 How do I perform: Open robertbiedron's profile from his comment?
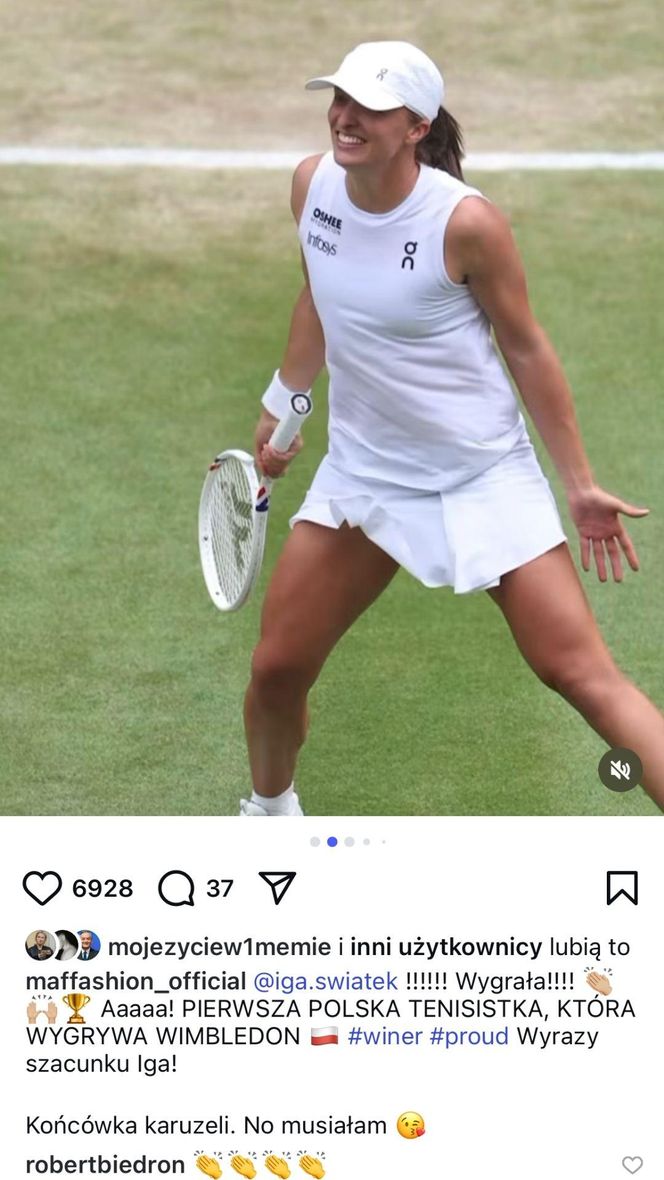click(105, 1165)
